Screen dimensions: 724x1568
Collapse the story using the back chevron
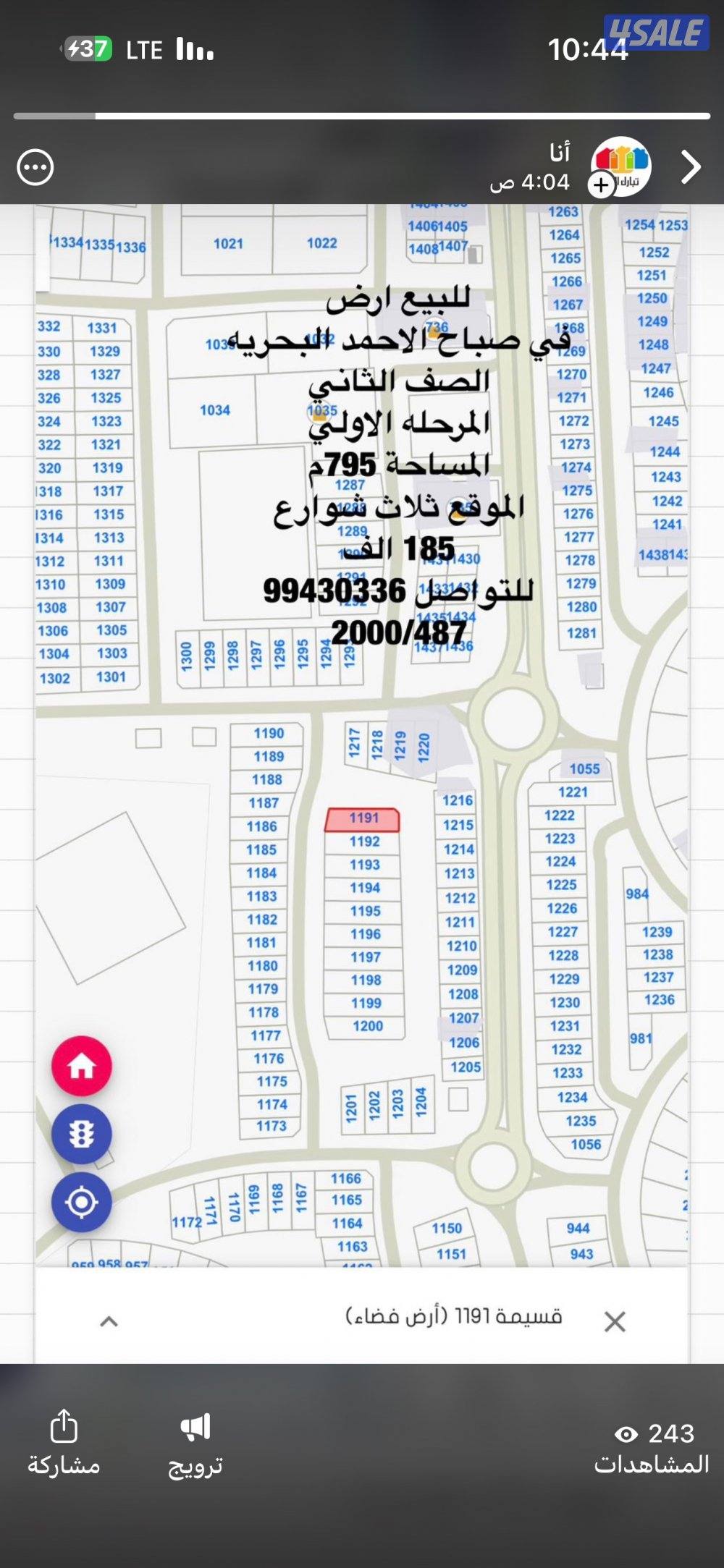click(x=689, y=166)
